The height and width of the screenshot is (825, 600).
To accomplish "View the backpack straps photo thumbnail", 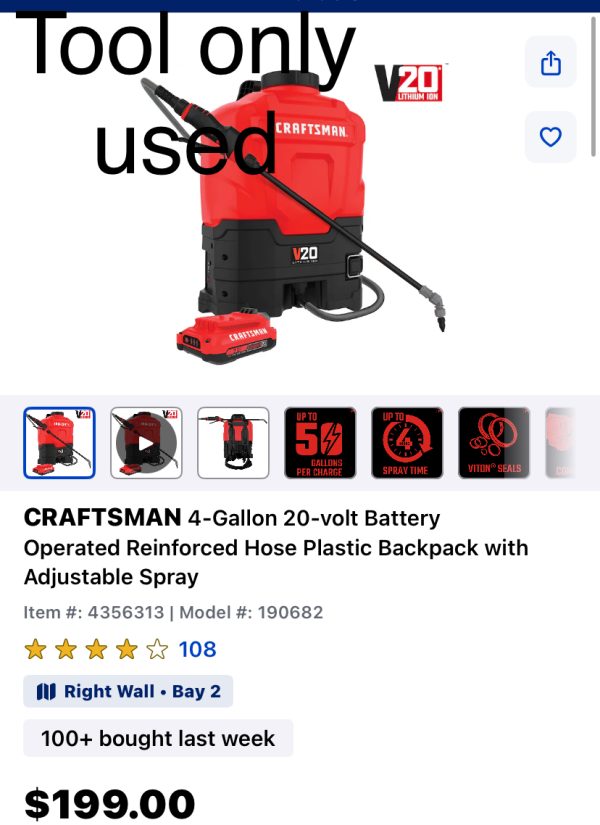I will point(233,443).
